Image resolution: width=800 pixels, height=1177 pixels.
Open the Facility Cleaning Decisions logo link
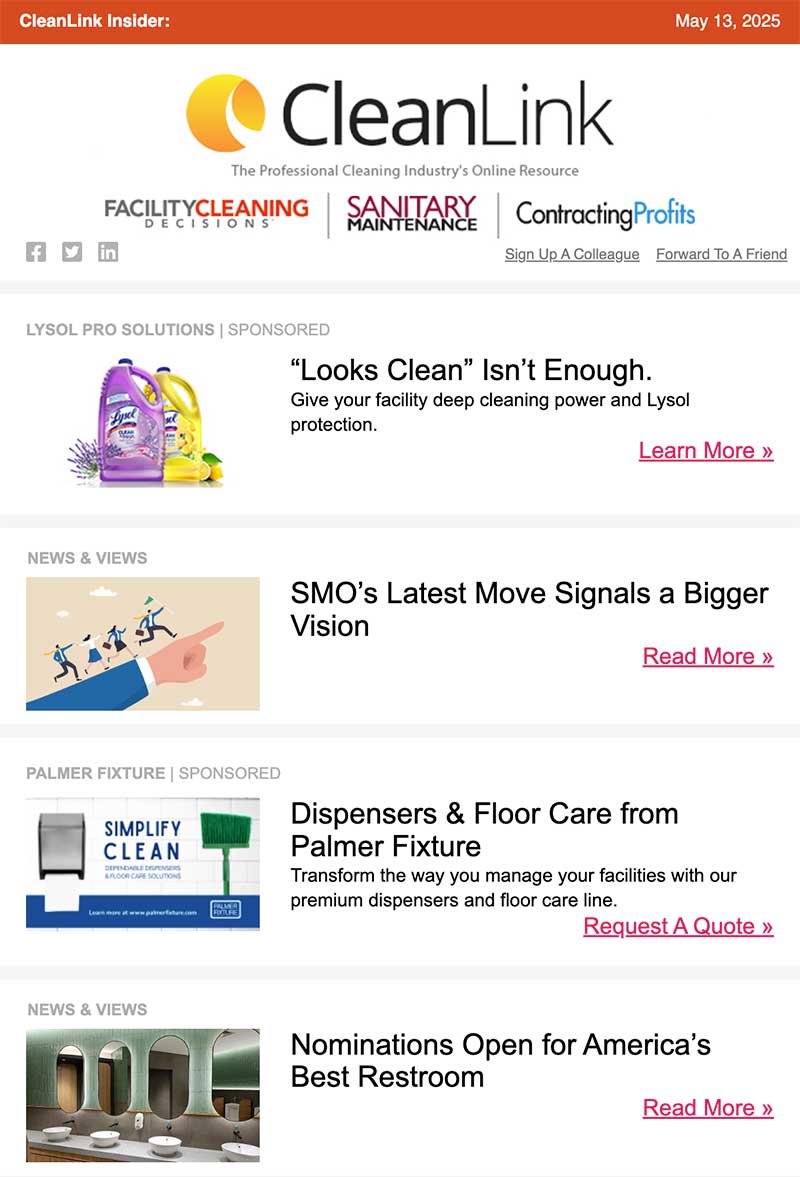[x=207, y=213]
